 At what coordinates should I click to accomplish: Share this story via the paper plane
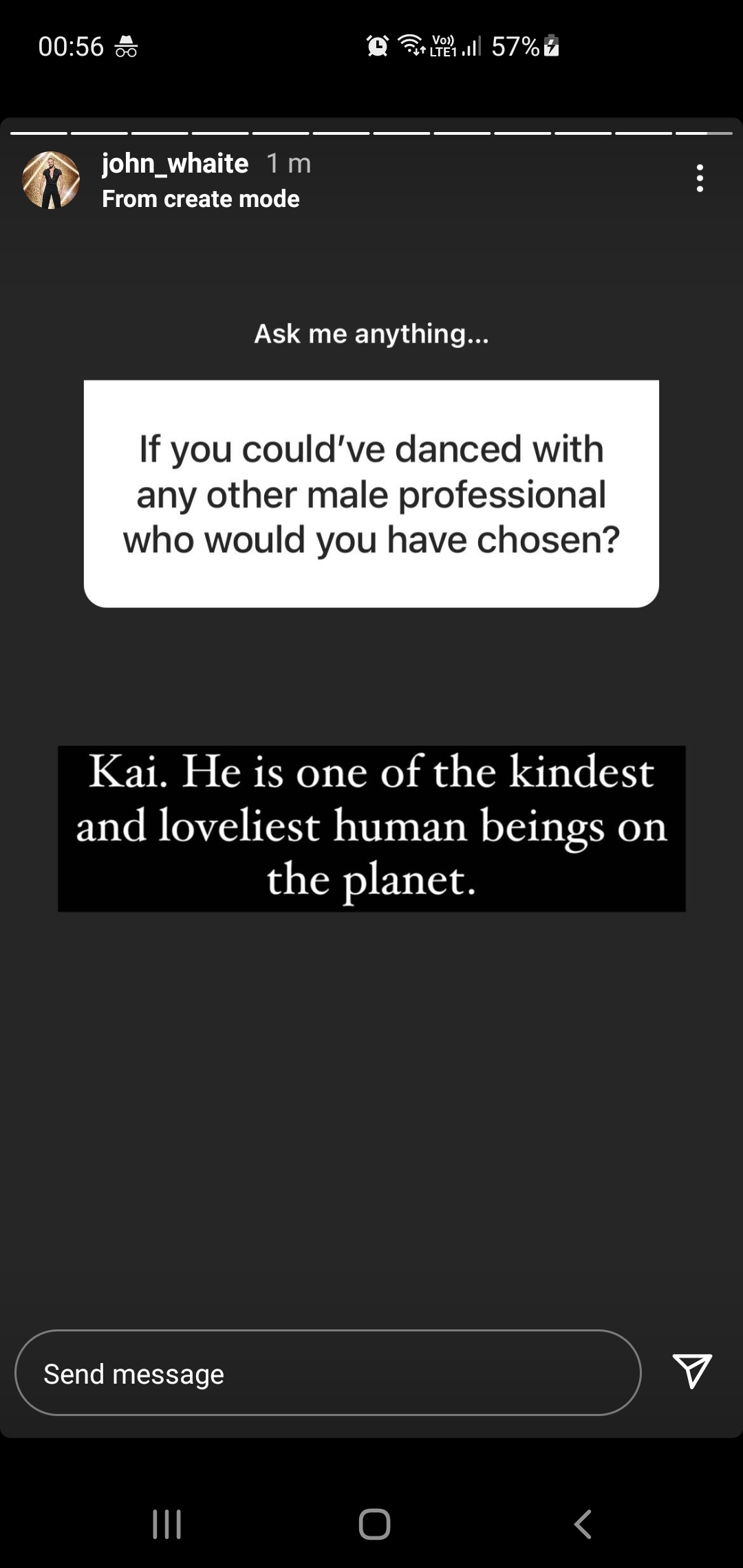pos(691,1371)
